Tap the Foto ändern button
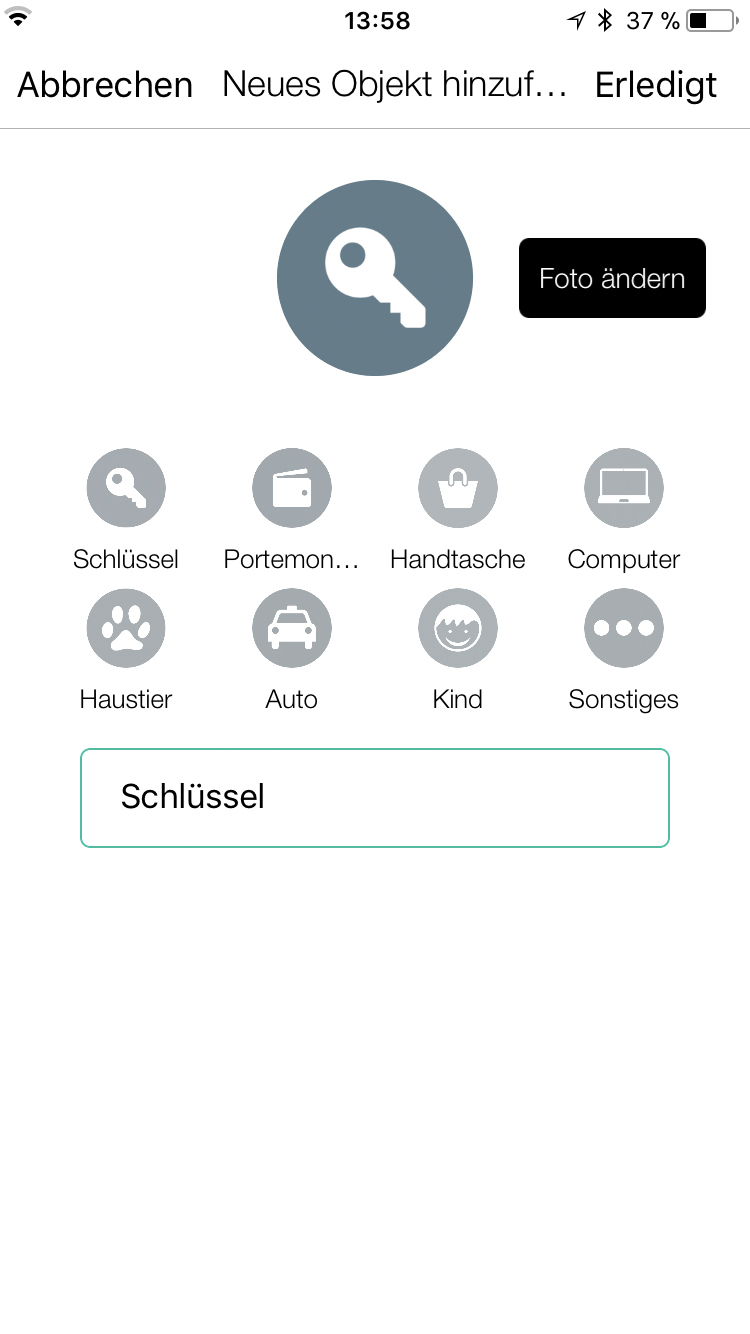Viewport: 750px width, 1334px height. click(612, 278)
